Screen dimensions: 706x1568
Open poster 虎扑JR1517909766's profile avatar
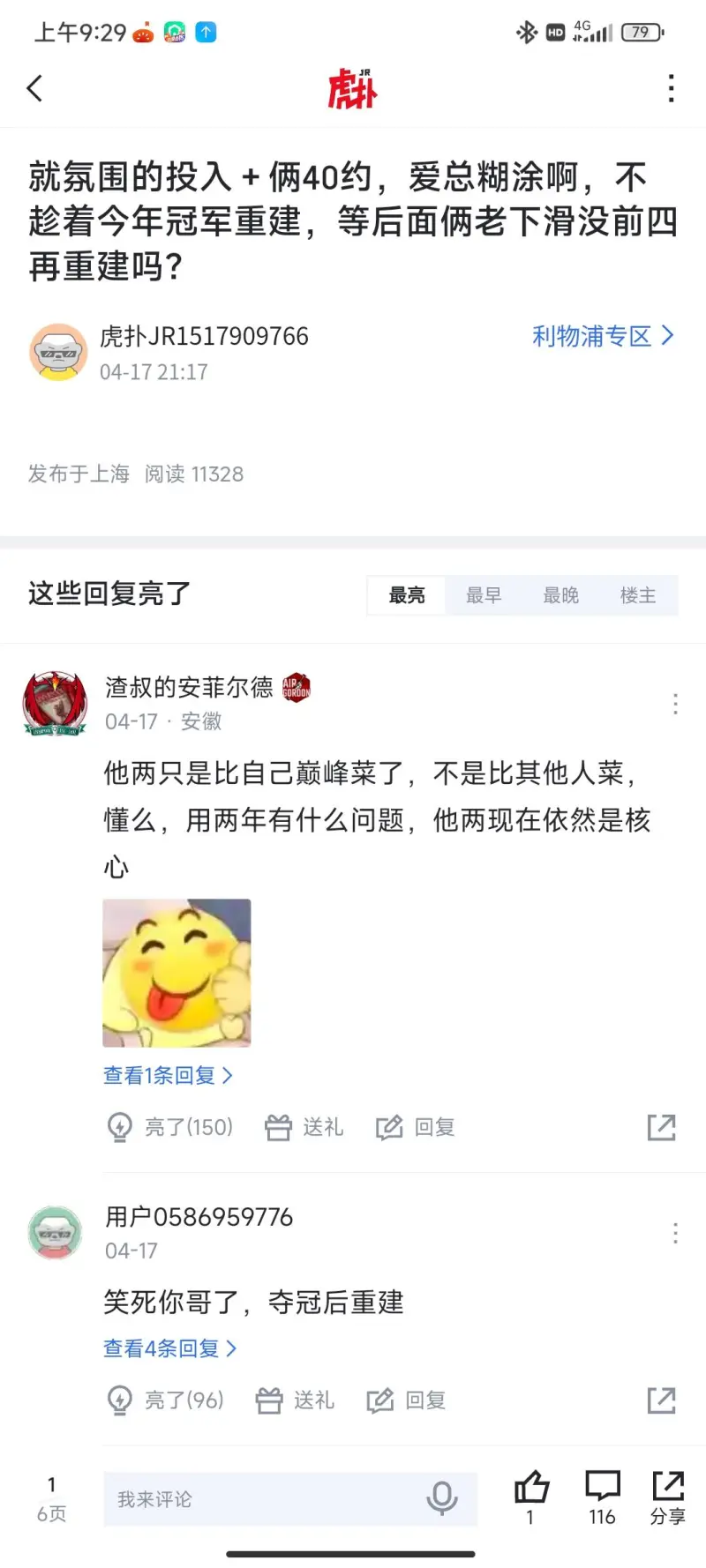58,352
